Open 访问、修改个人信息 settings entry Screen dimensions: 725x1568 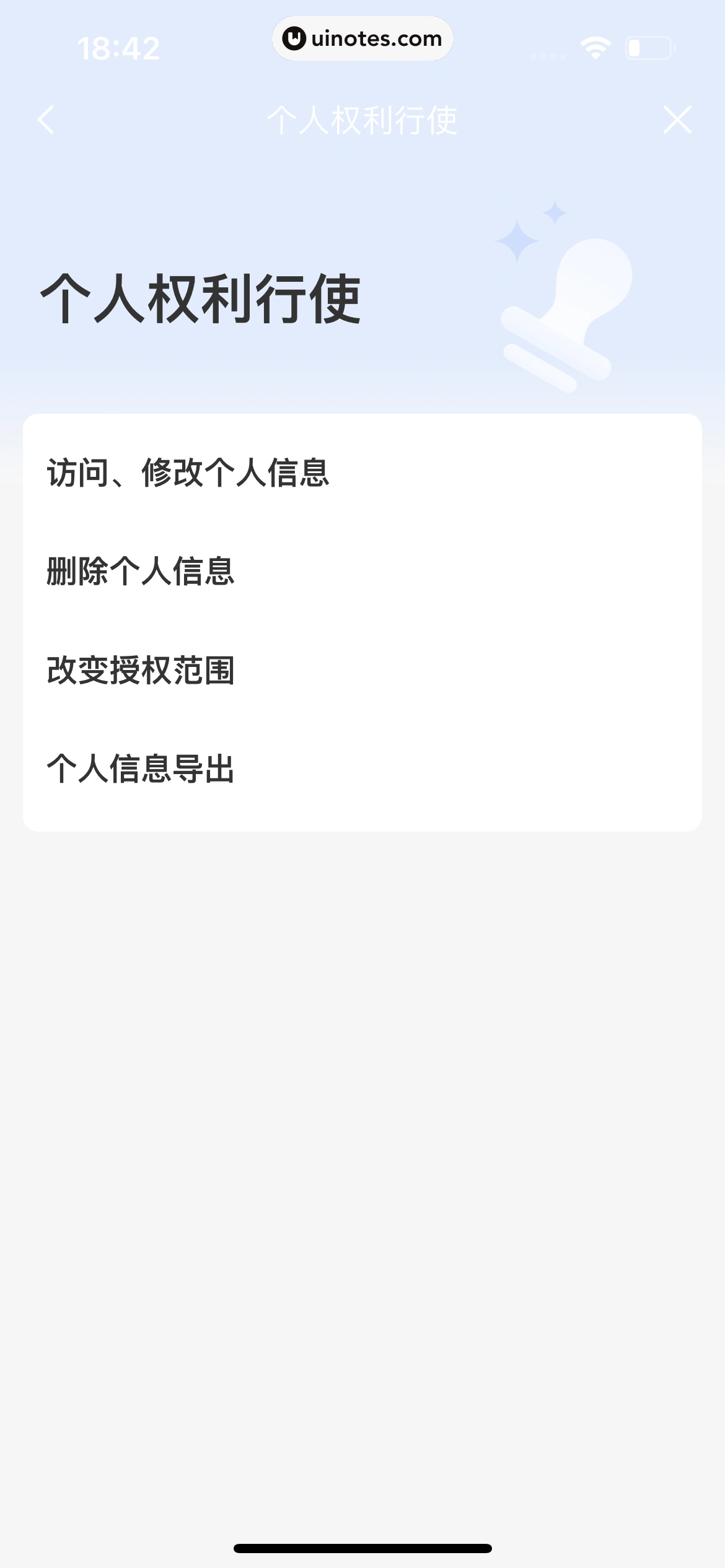[x=189, y=473]
